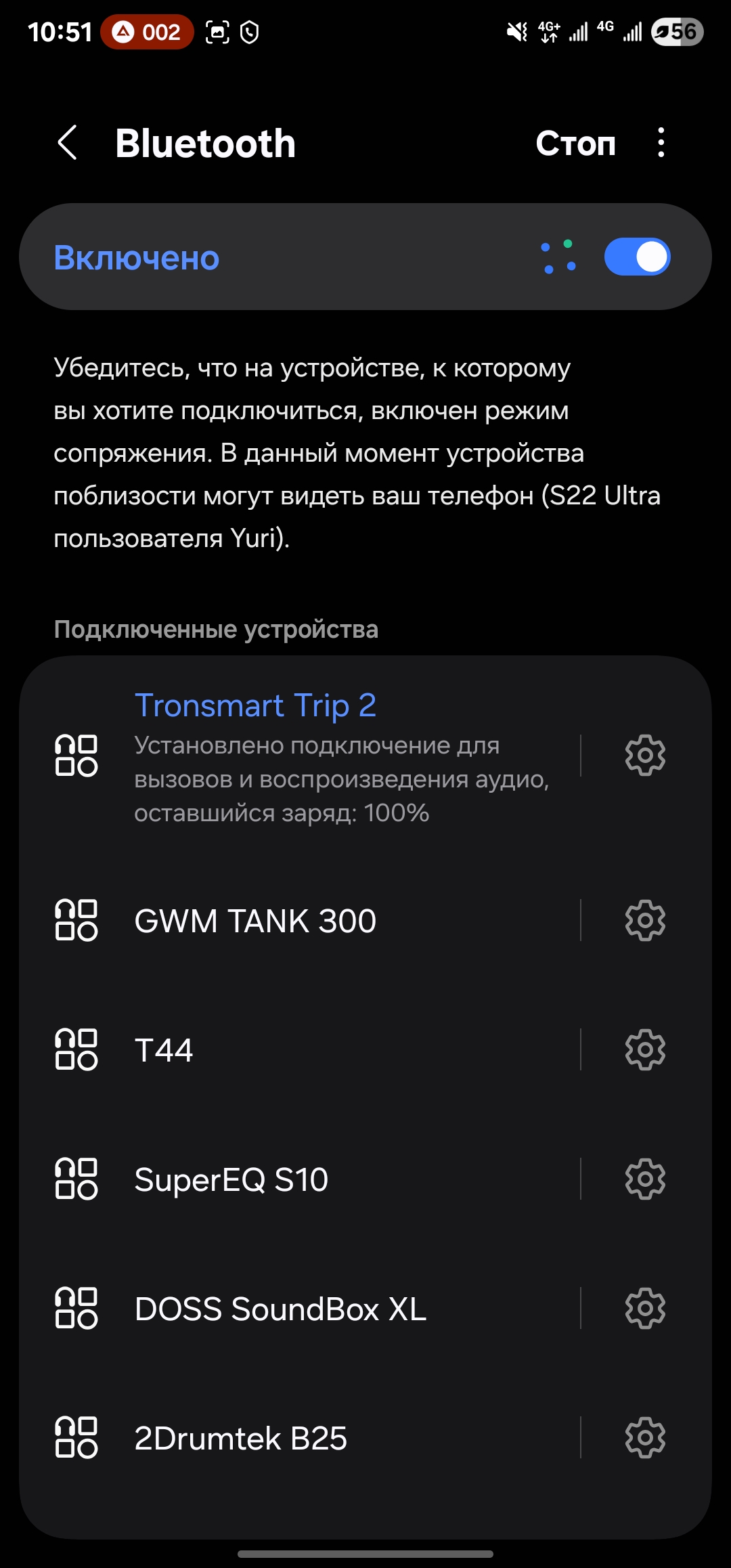Connect to 2Drumtek B25
The image size is (731, 1568).
(305, 1438)
